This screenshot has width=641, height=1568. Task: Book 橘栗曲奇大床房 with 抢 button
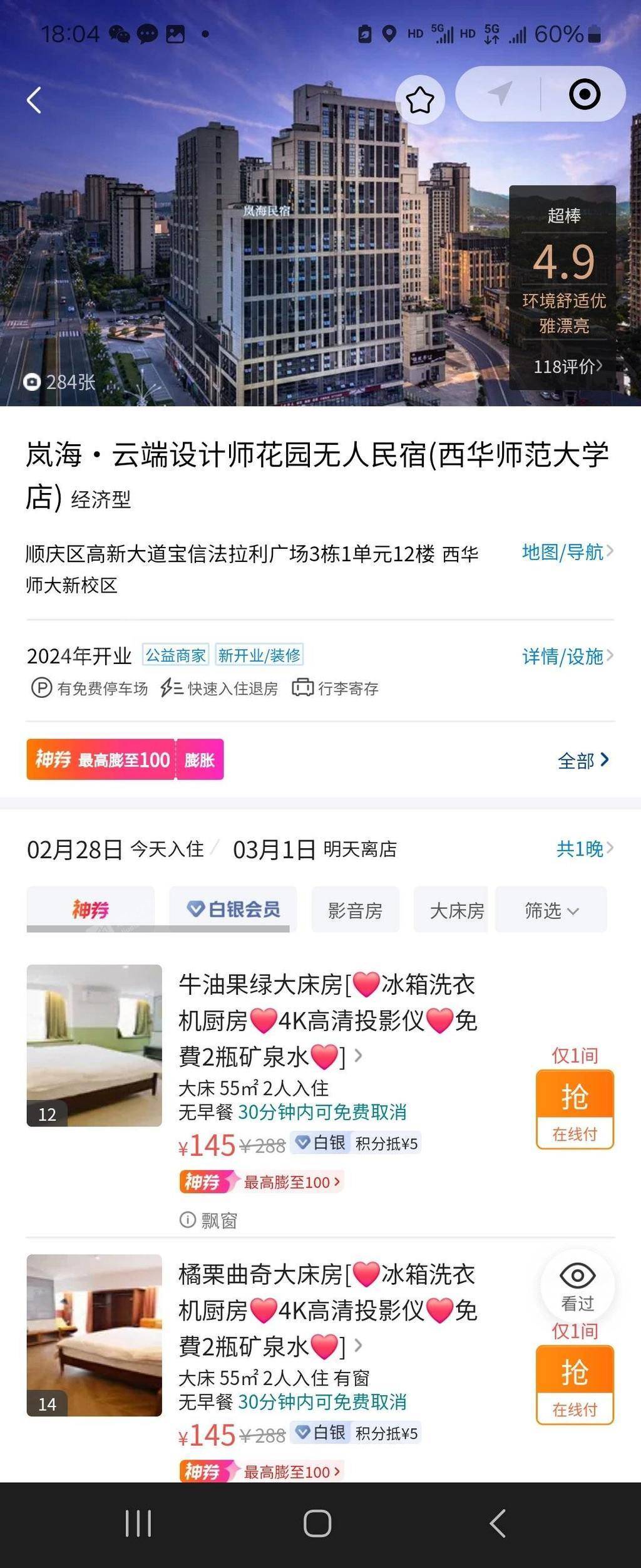tap(574, 1384)
